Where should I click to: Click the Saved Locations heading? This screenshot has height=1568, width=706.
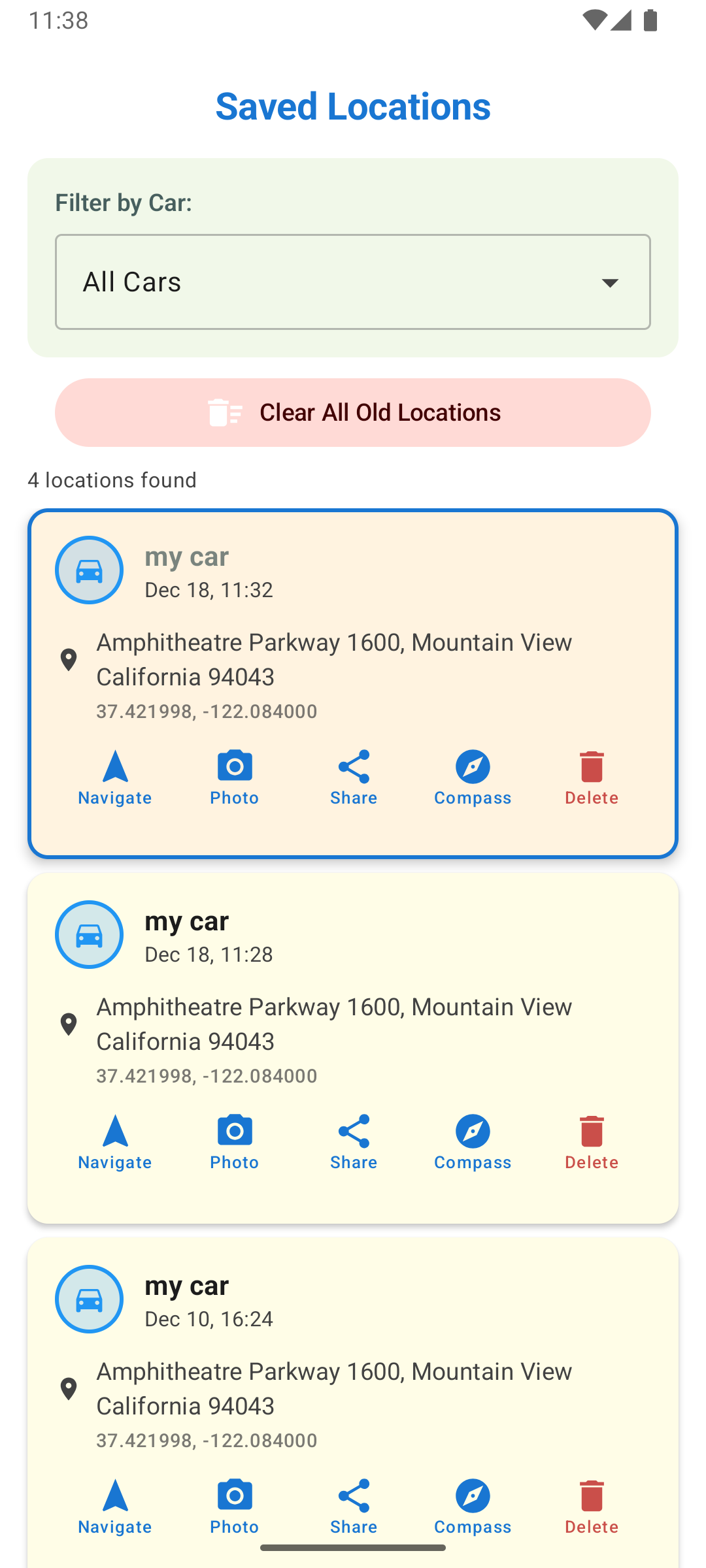point(353,106)
